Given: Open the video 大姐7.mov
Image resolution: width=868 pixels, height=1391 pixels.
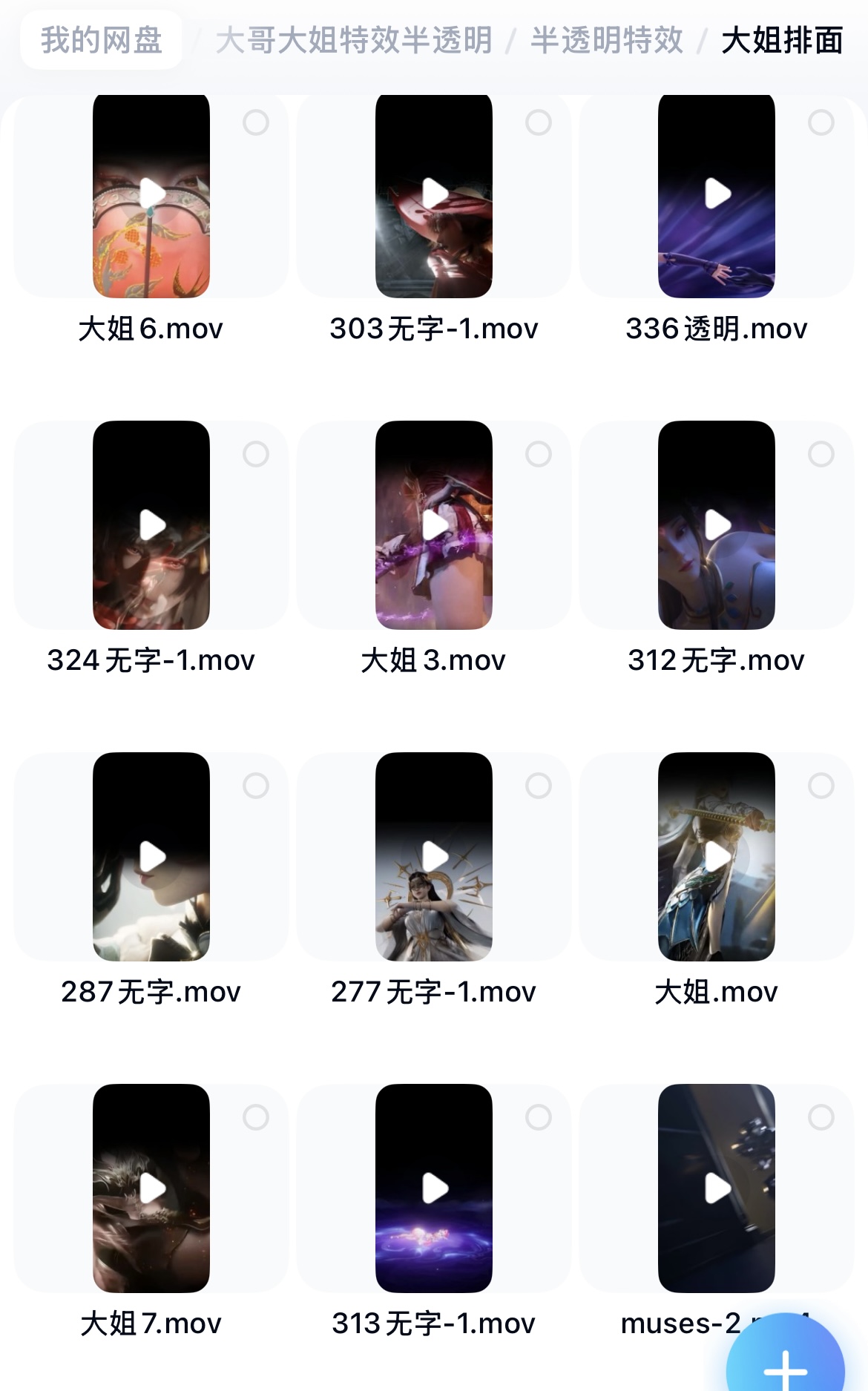Looking at the screenshot, I should [x=151, y=1188].
